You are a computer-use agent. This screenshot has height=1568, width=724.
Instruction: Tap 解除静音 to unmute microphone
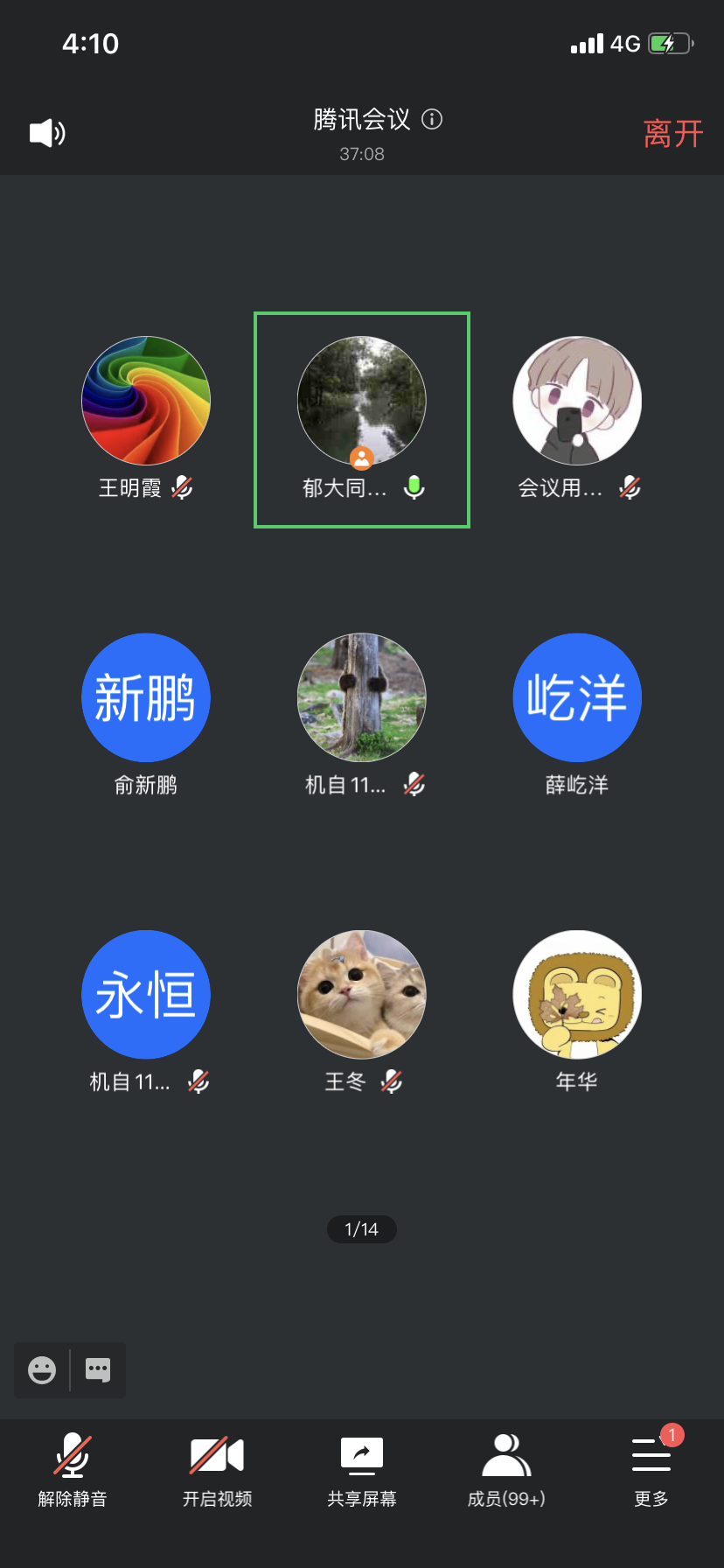point(73,1472)
